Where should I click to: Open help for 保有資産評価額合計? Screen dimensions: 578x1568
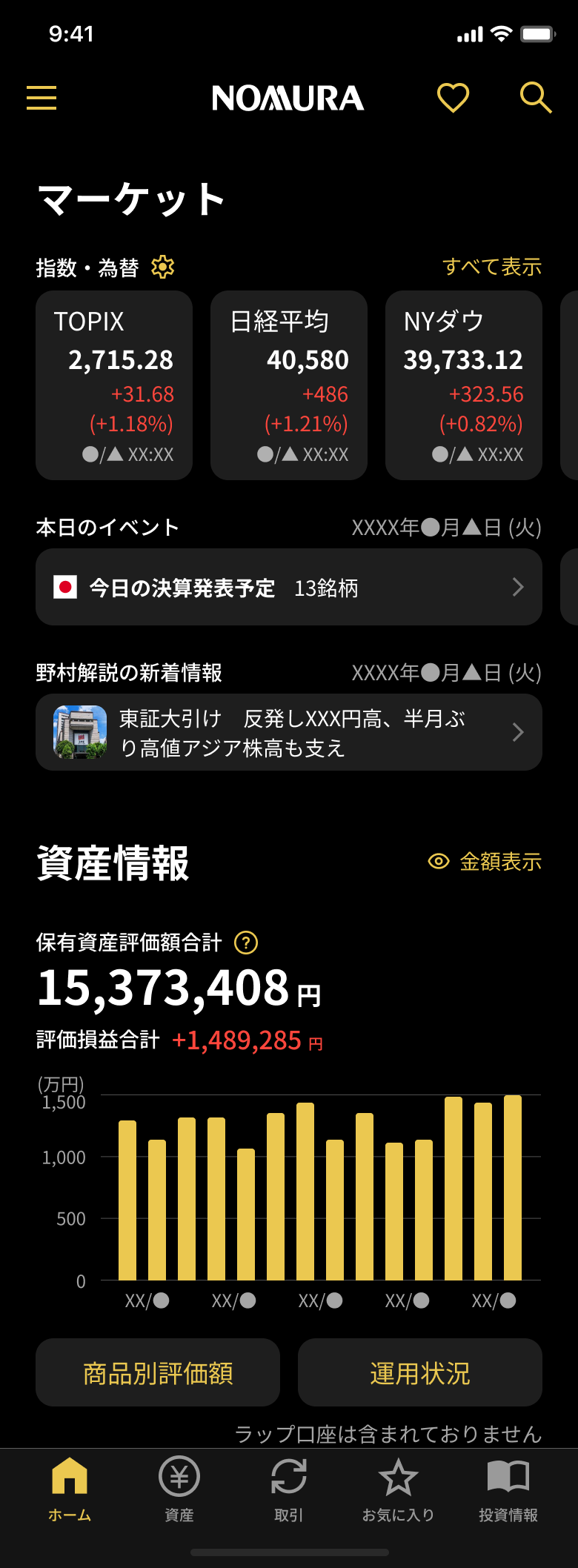coord(246,943)
